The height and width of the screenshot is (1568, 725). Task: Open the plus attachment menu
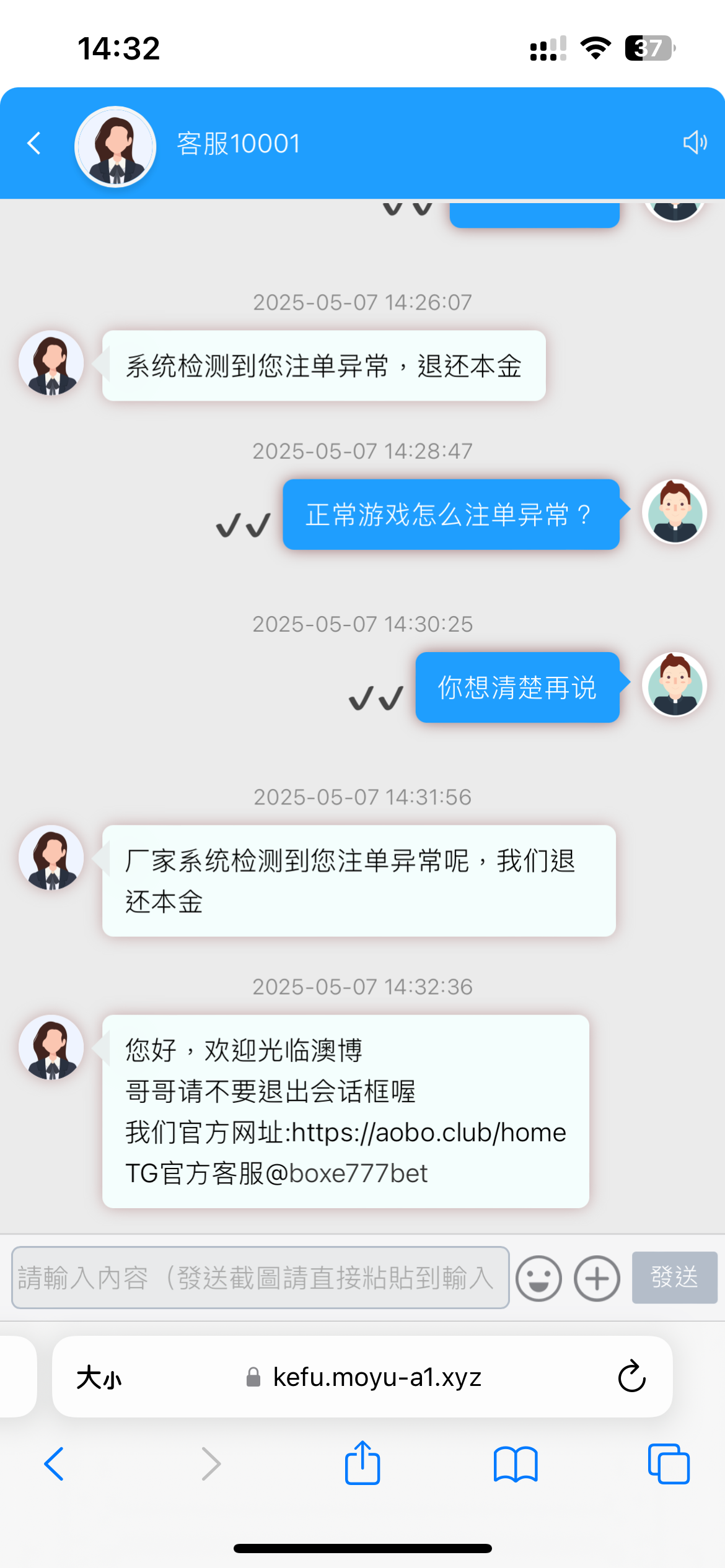click(597, 1278)
